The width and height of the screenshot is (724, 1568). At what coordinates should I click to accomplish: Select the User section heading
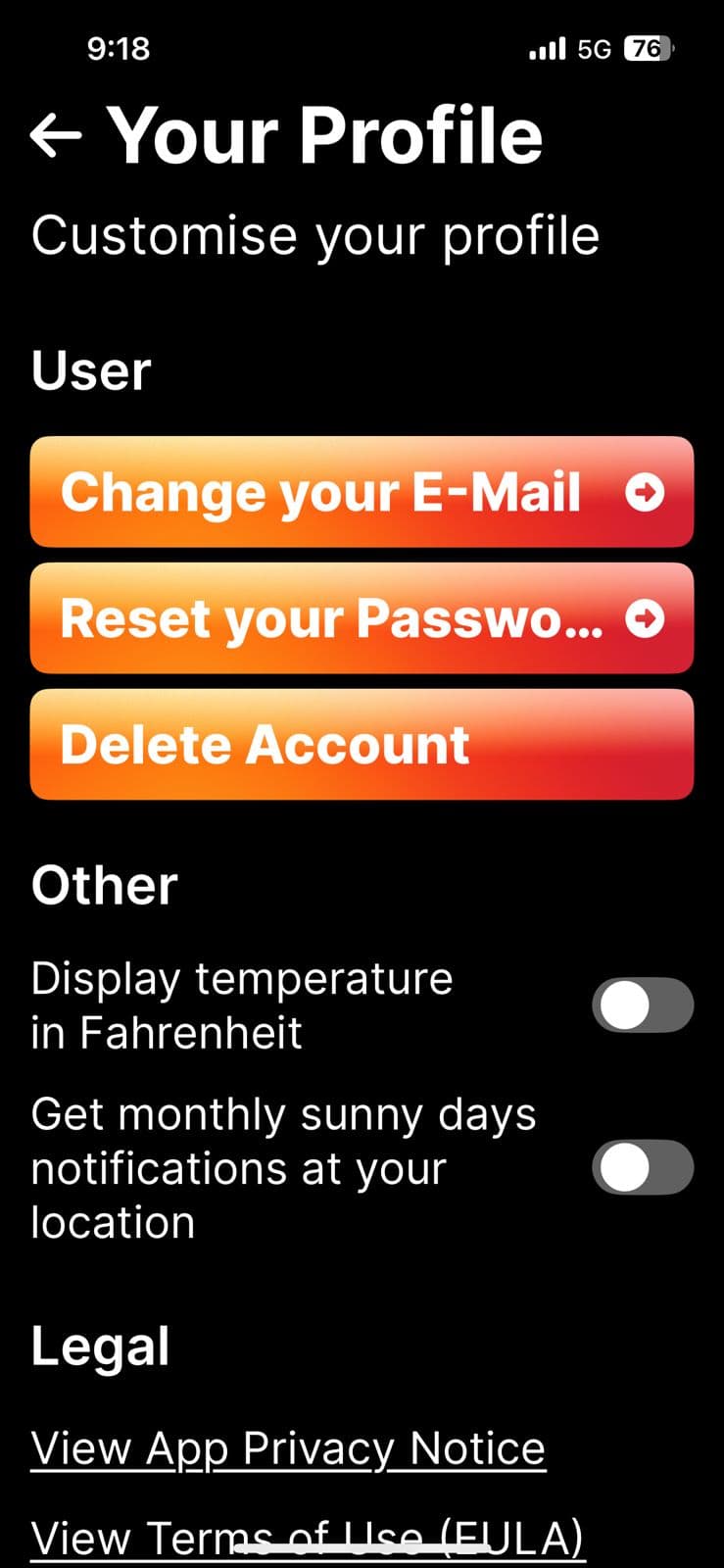[90, 370]
